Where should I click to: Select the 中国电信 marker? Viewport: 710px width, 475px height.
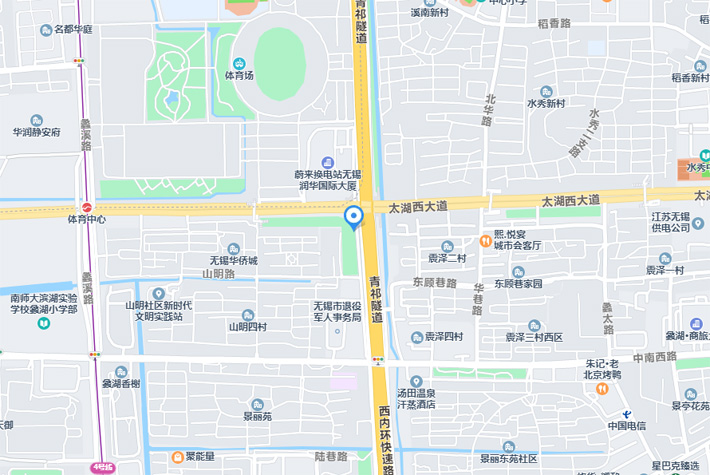(x=627, y=413)
